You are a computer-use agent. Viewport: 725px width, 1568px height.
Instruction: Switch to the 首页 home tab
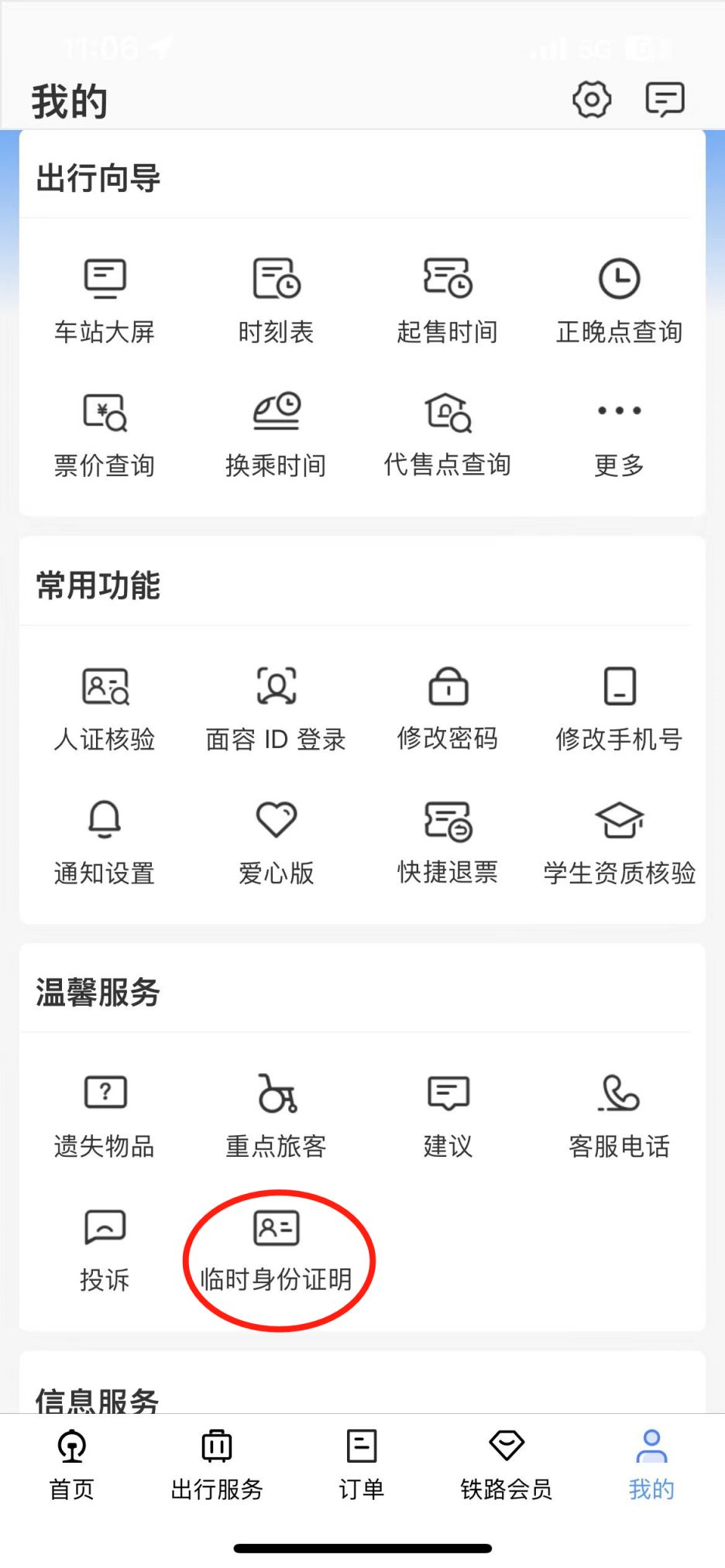click(x=72, y=1463)
